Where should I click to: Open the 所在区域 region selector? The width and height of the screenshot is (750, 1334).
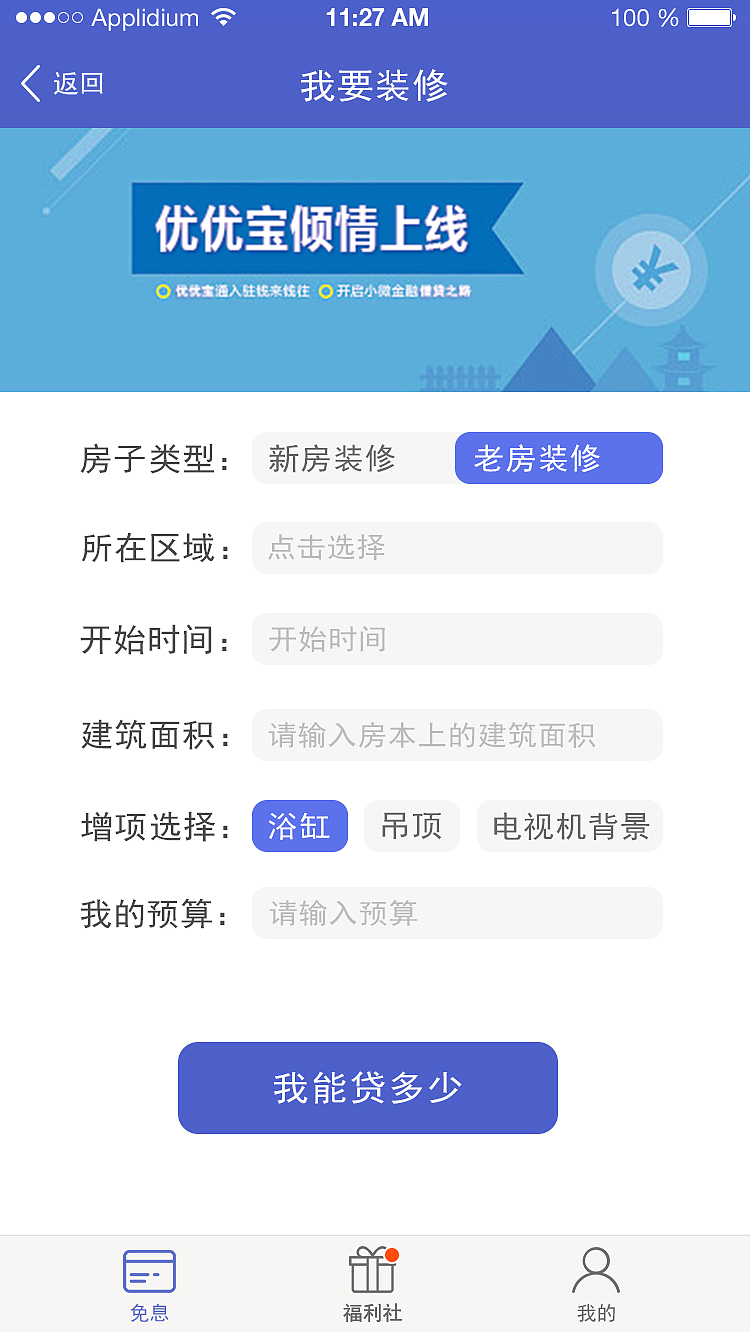[457, 548]
